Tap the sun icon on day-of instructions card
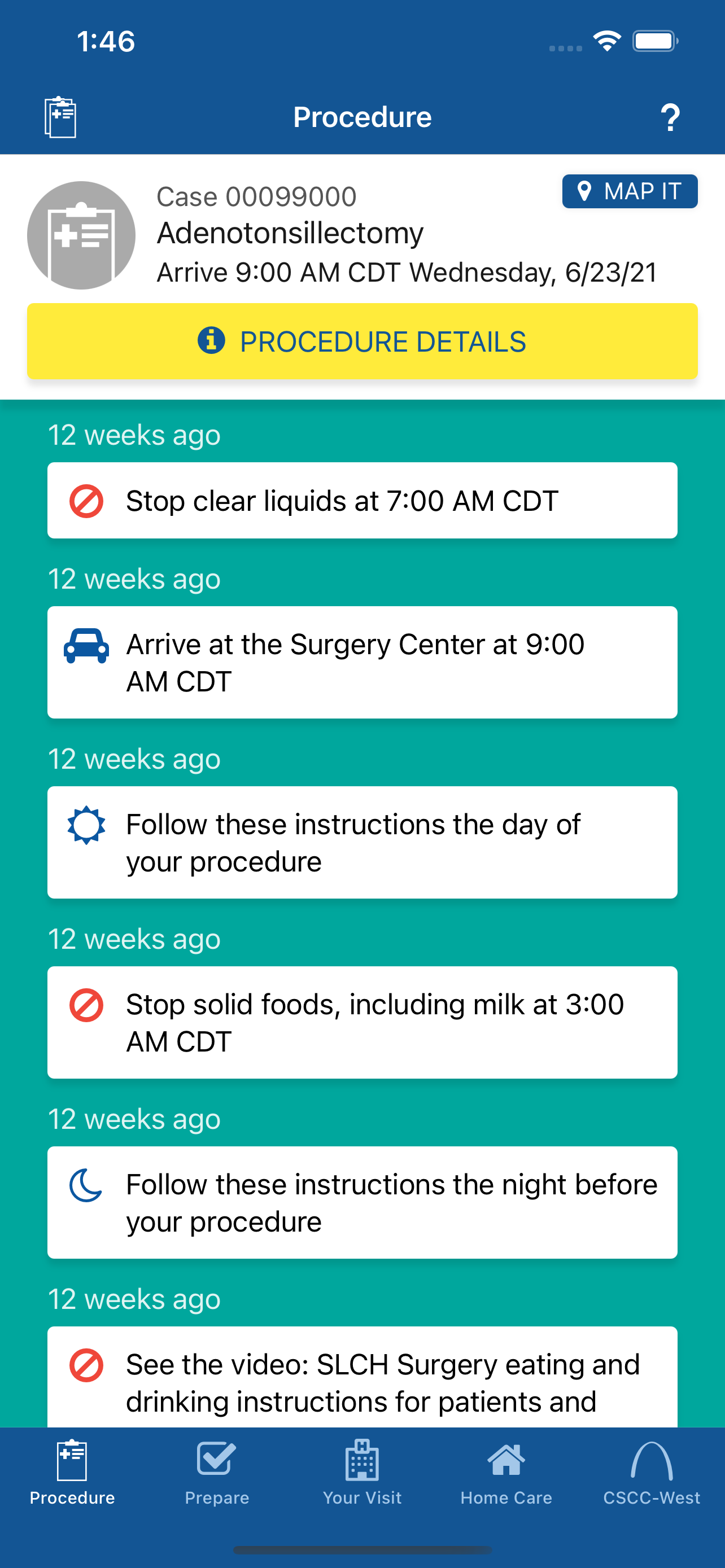Viewport: 725px width, 1568px height. click(x=86, y=824)
